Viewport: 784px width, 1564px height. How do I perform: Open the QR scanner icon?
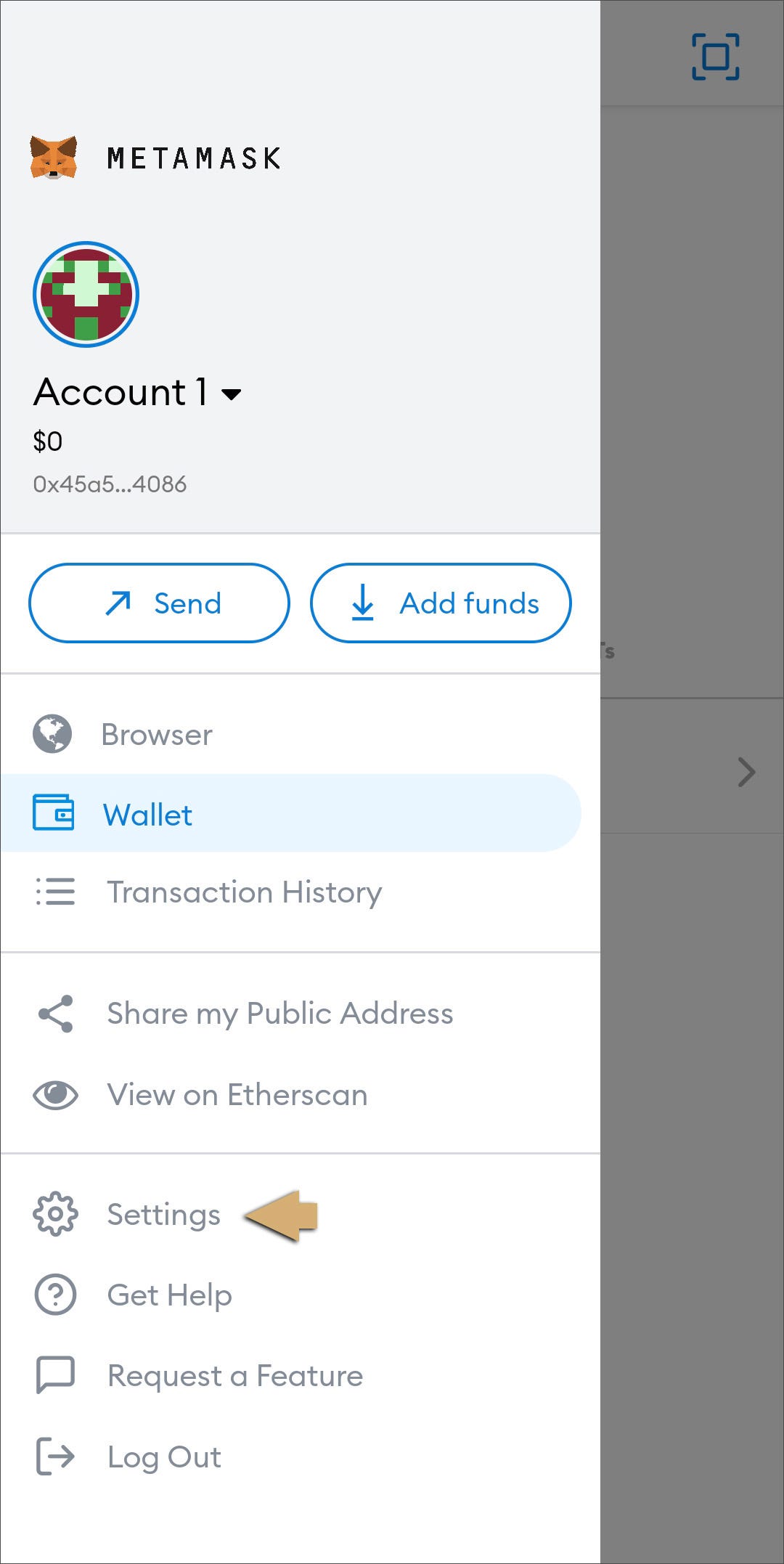tap(716, 57)
